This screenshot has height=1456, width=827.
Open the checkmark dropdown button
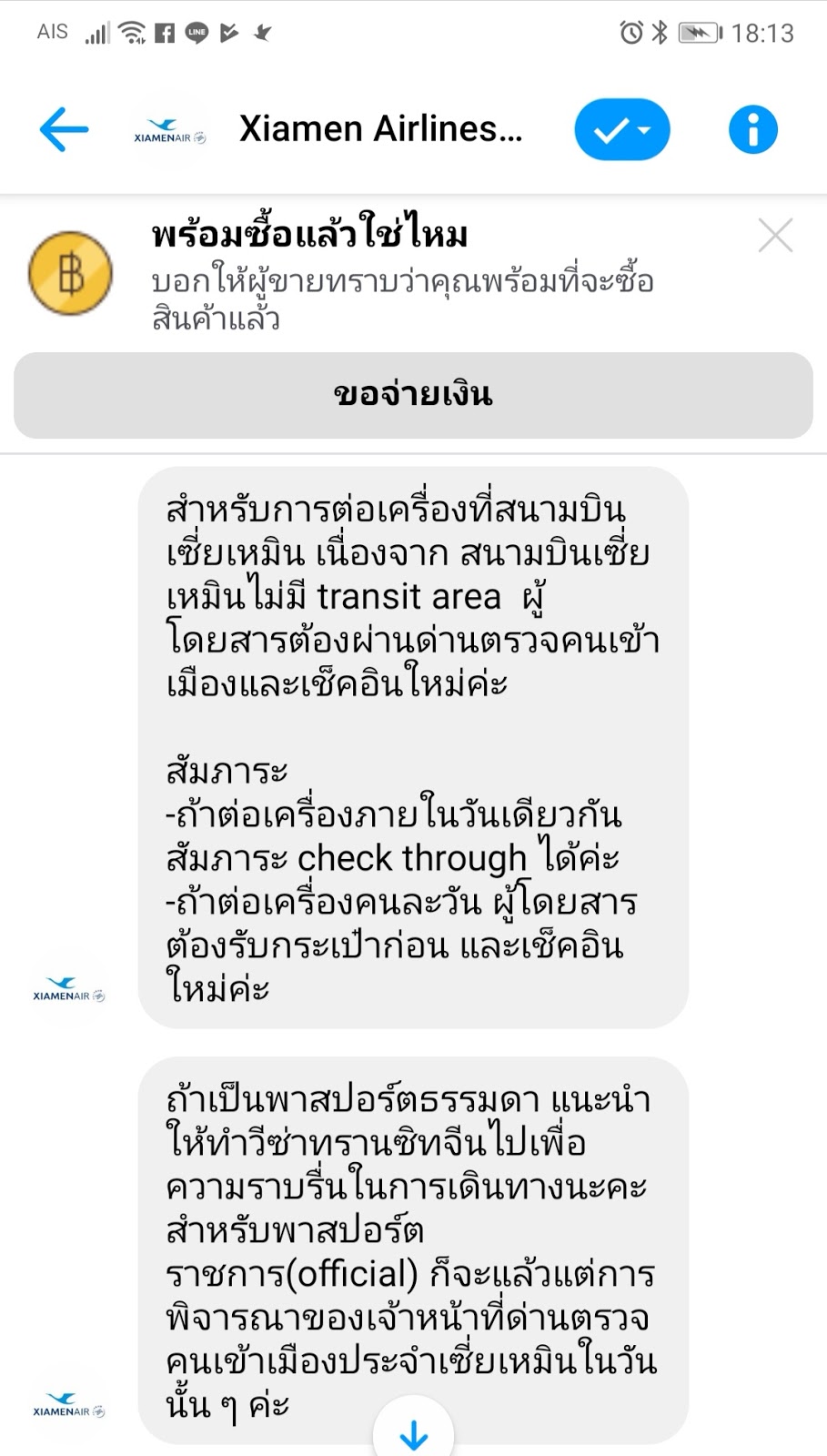622,129
